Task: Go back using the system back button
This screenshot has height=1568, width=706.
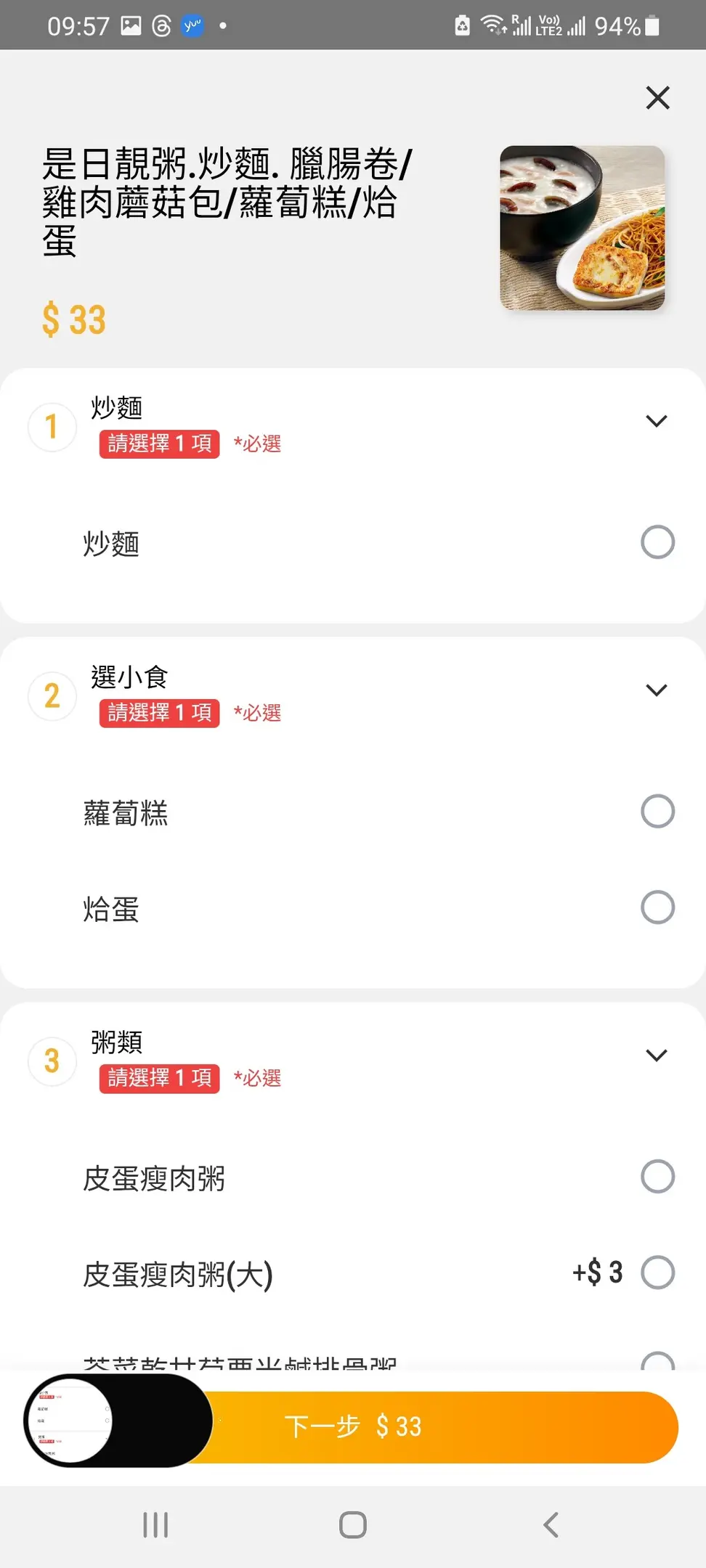Action: point(551,1525)
